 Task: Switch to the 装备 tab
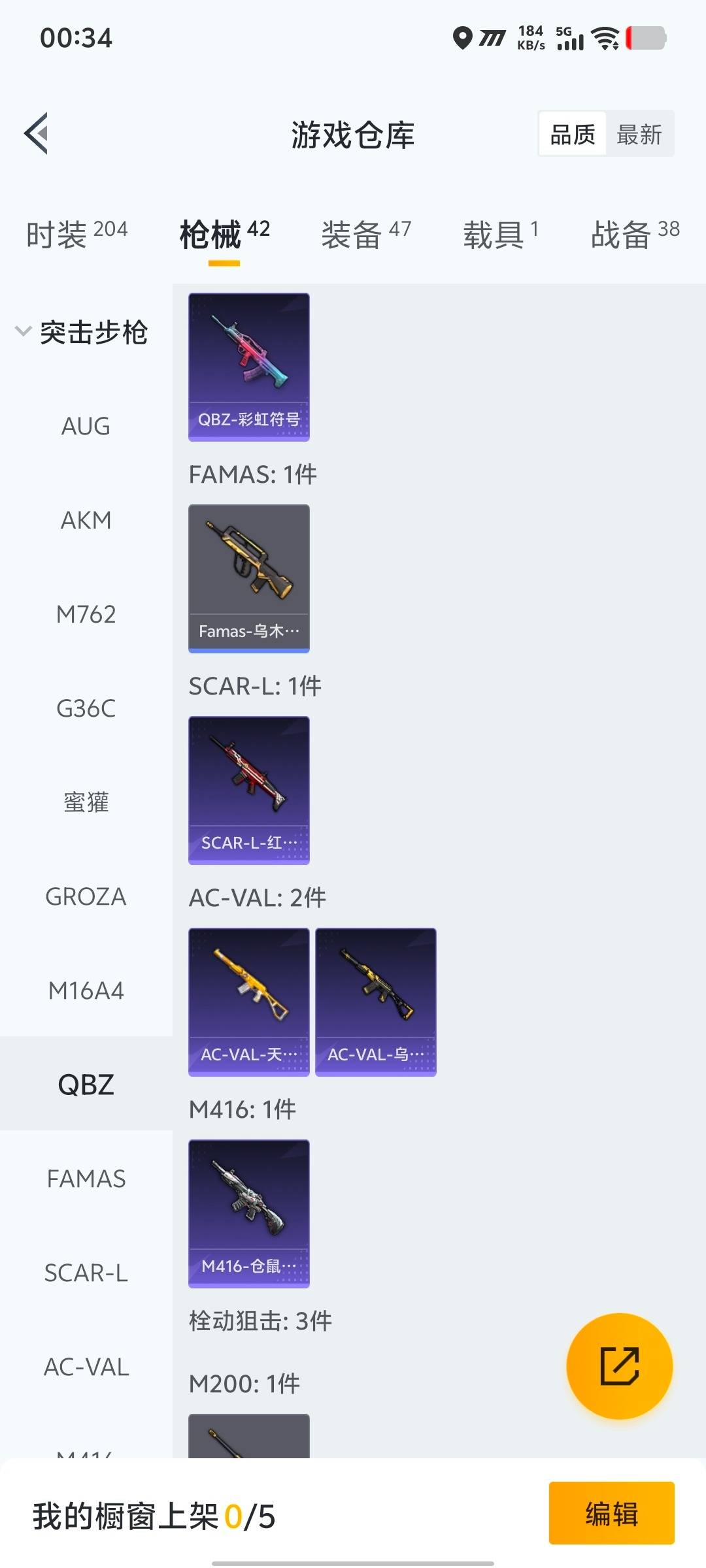pos(365,235)
